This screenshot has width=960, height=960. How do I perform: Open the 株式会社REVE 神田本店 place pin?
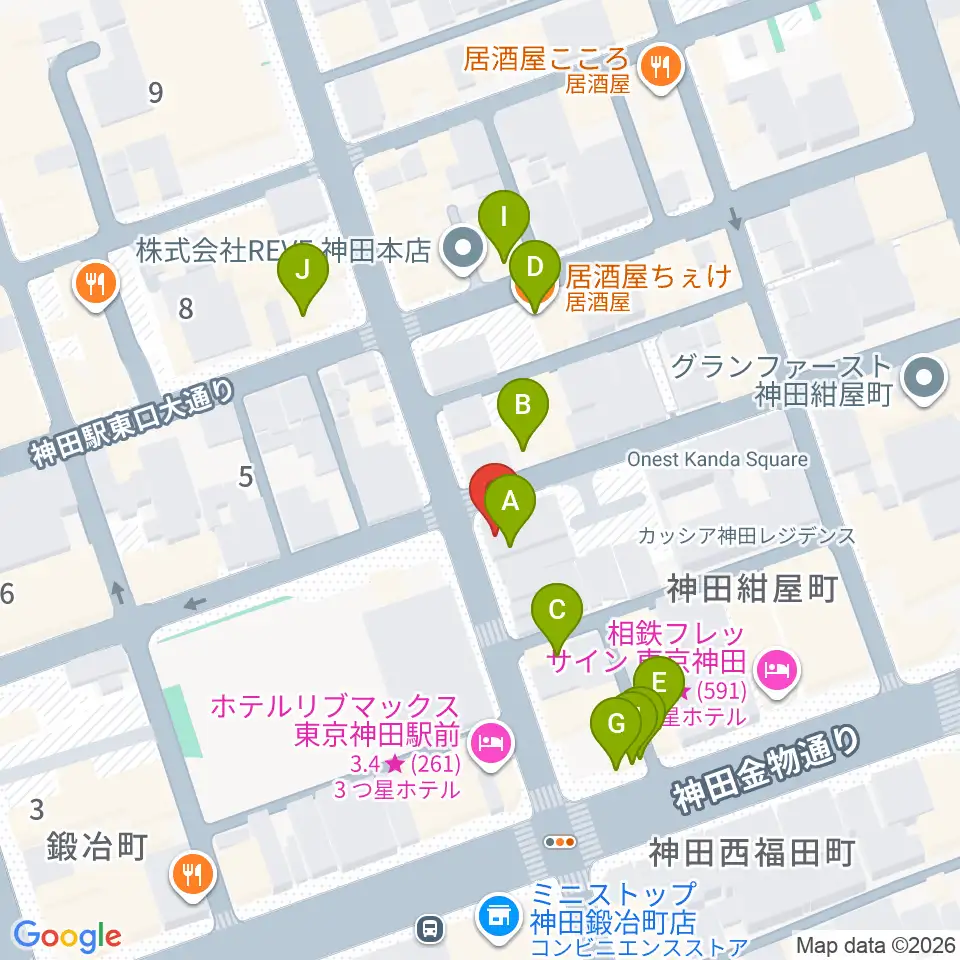[x=463, y=251]
